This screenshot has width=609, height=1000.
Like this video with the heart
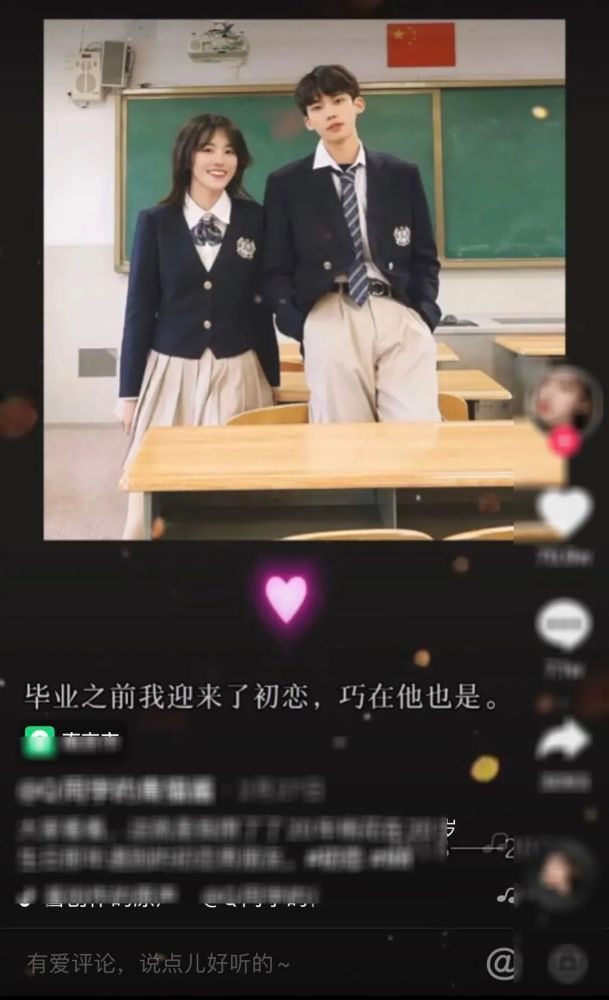[564, 511]
